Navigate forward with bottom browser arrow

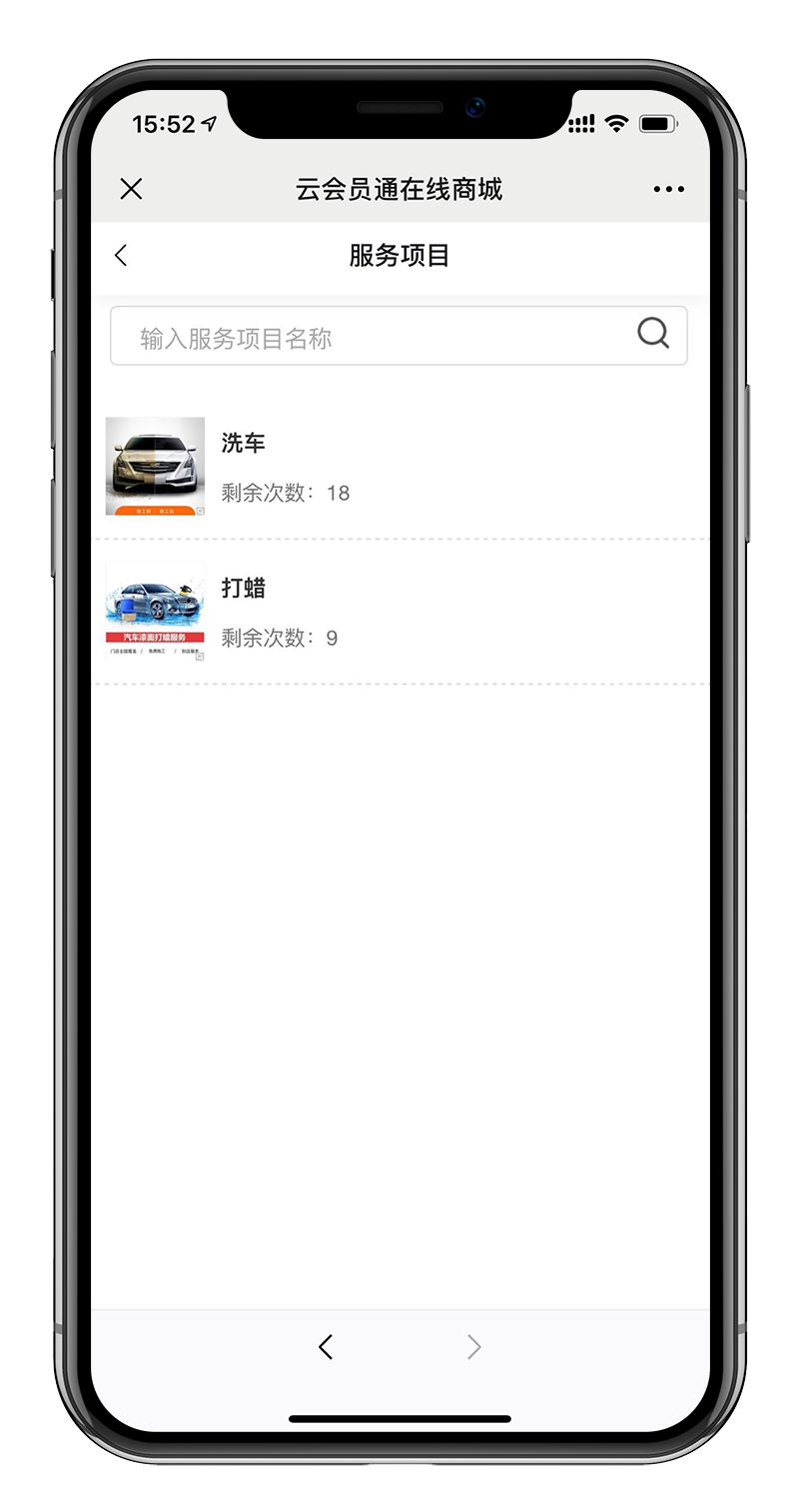coord(473,1347)
